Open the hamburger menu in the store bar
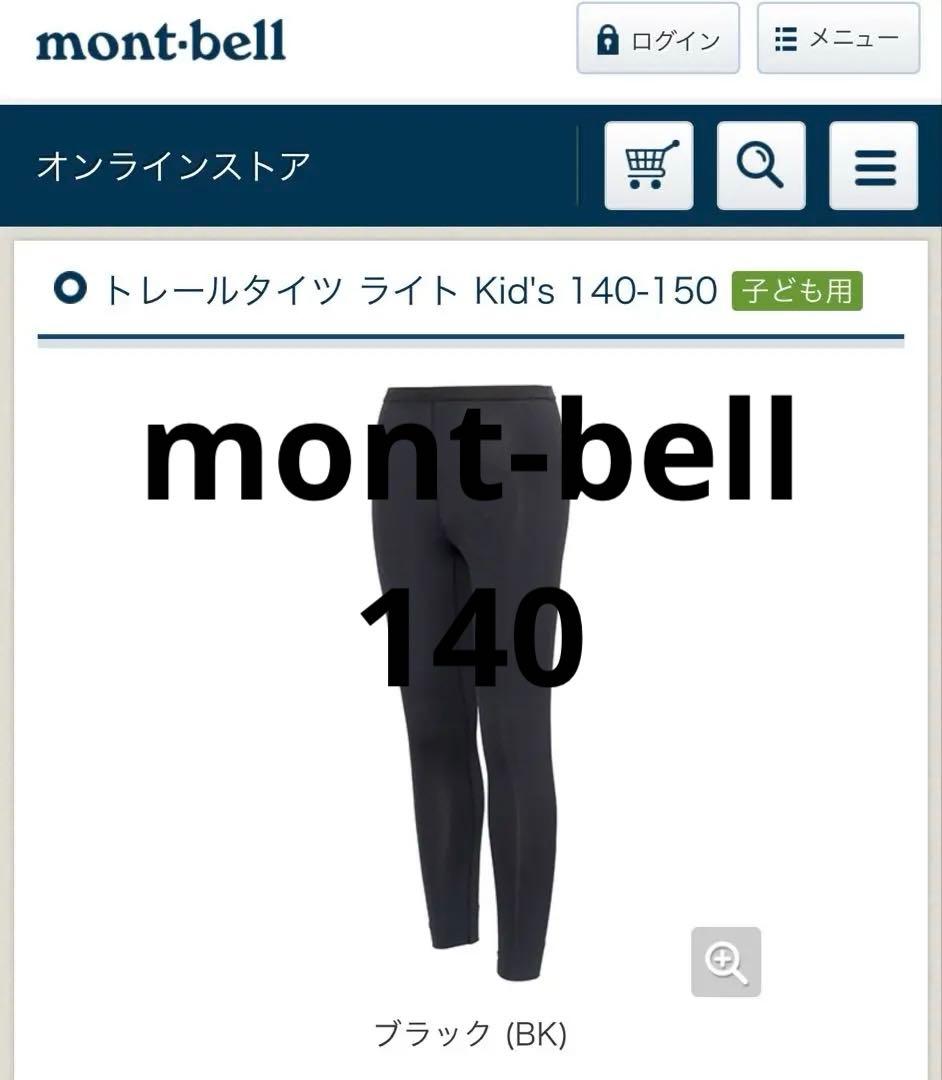This screenshot has width=942, height=1080. (x=874, y=165)
